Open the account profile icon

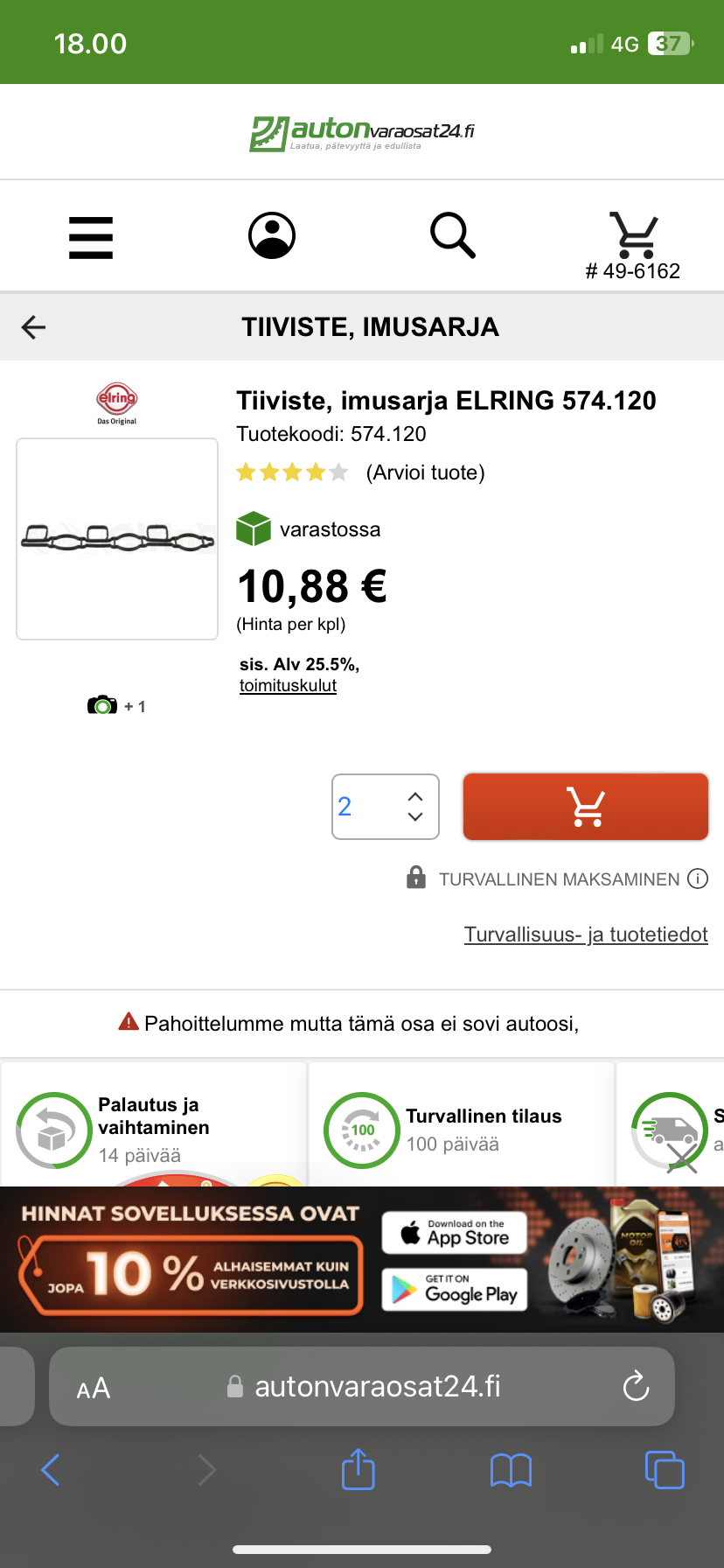[x=271, y=234]
